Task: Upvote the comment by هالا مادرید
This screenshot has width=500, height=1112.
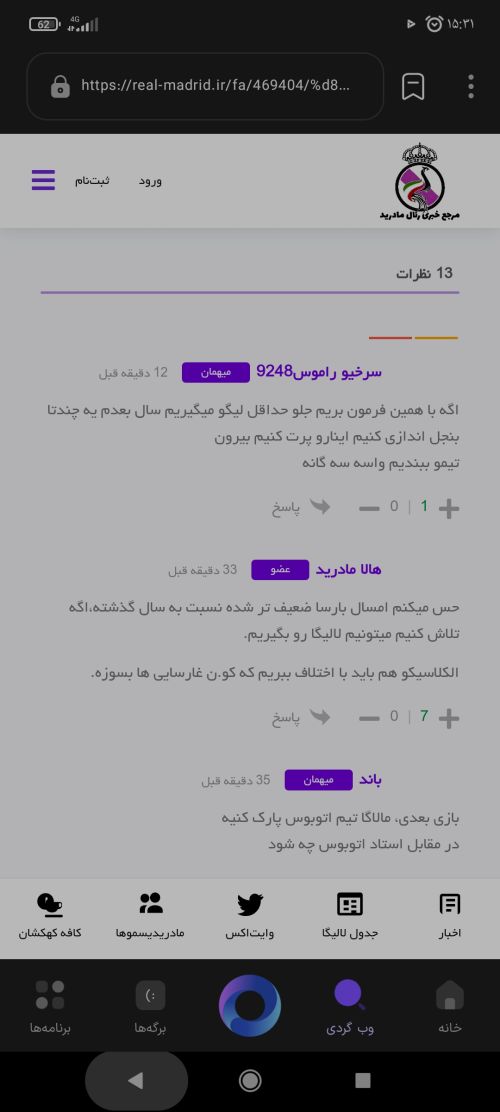Action: point(448,718)
